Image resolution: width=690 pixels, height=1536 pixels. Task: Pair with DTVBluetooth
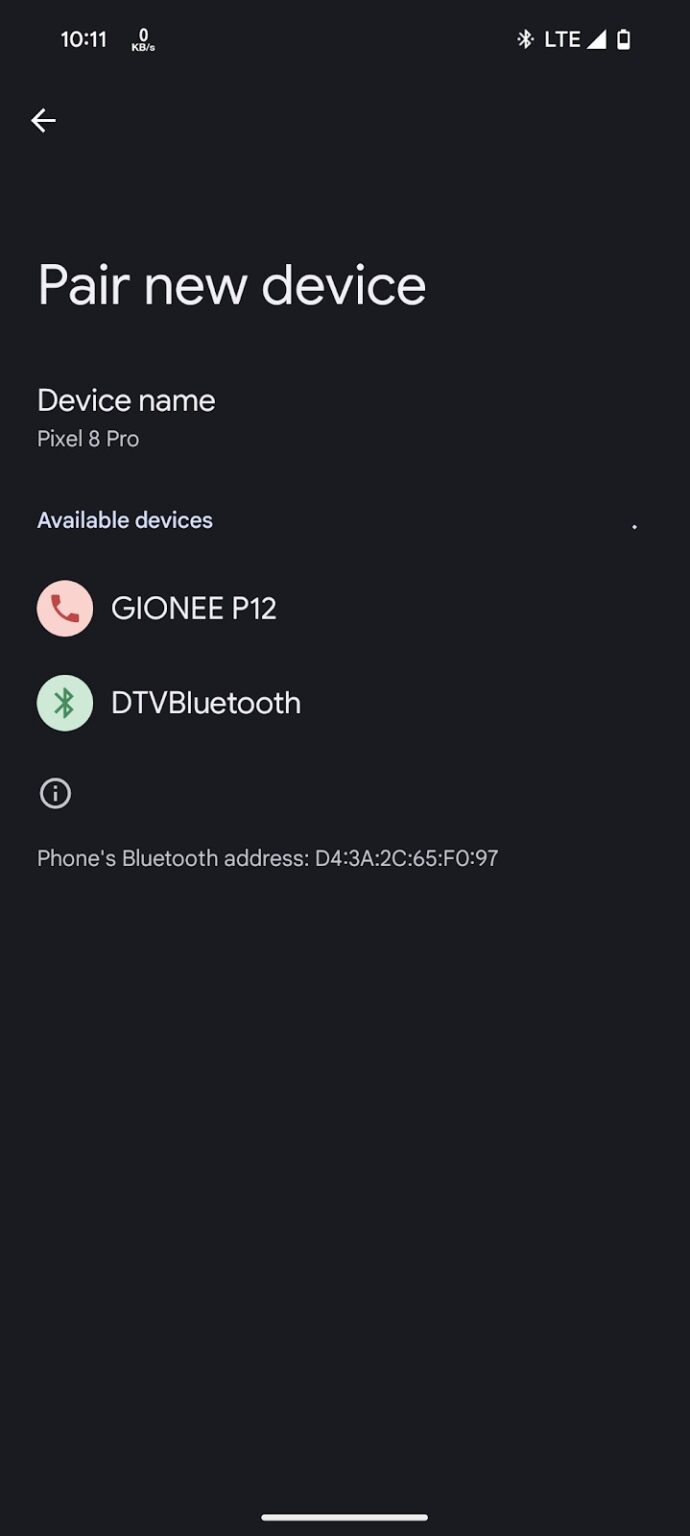(x=205, y=703)
